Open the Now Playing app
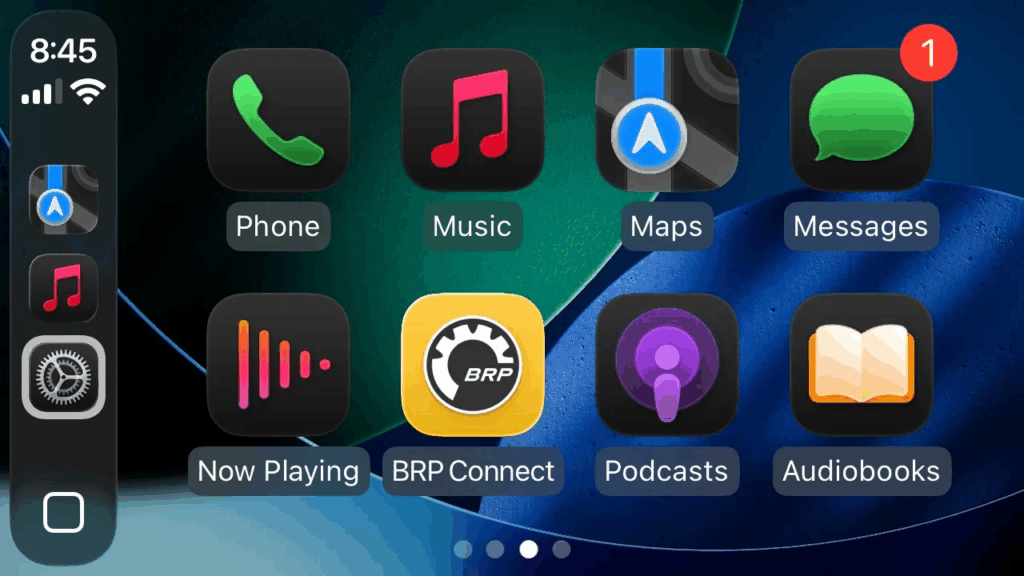The height and width of the screenshot is (576, 1024). coord(277,364)
